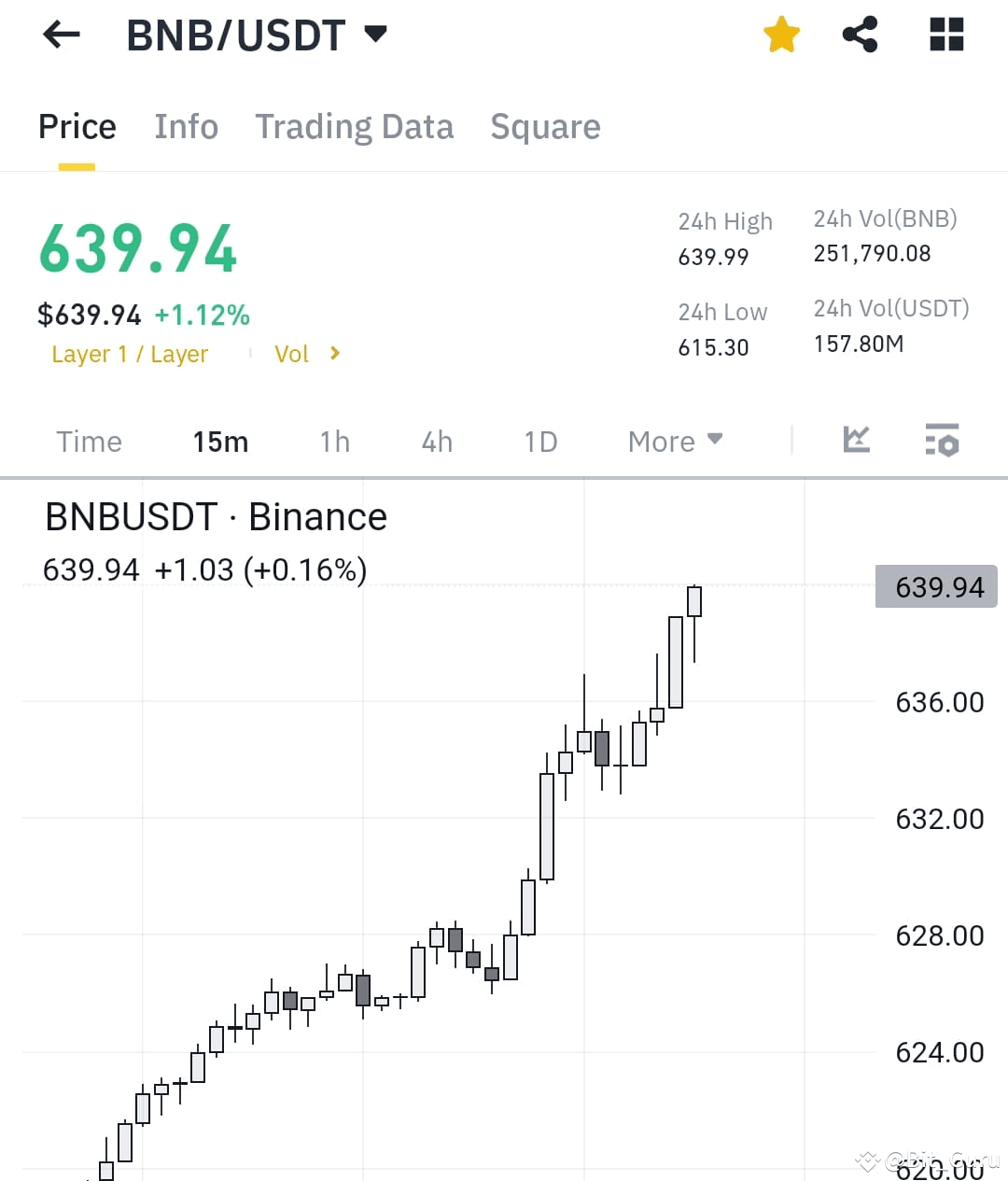
Task: Open the Trading Data tab
Action: pos(355,127)
